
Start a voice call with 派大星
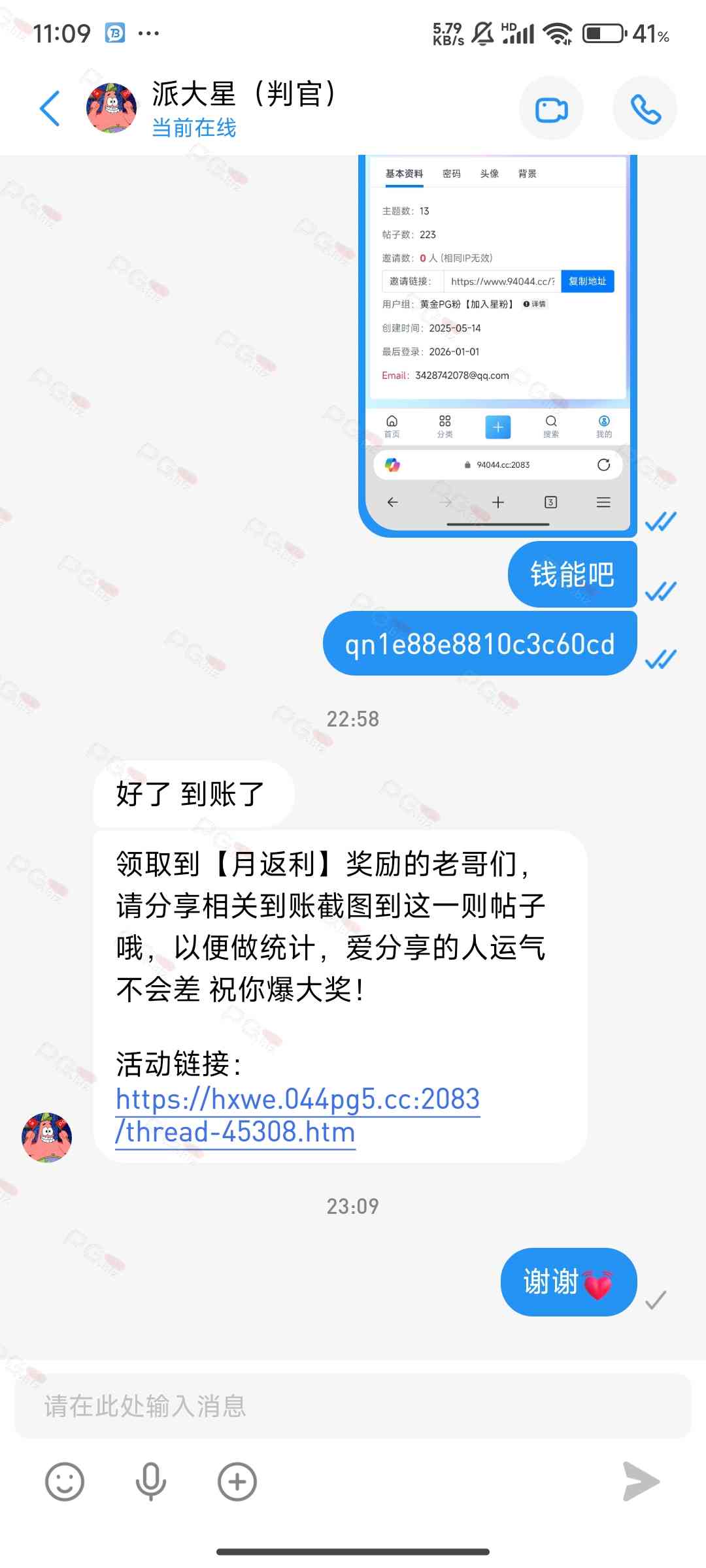[x=645, y=109]
